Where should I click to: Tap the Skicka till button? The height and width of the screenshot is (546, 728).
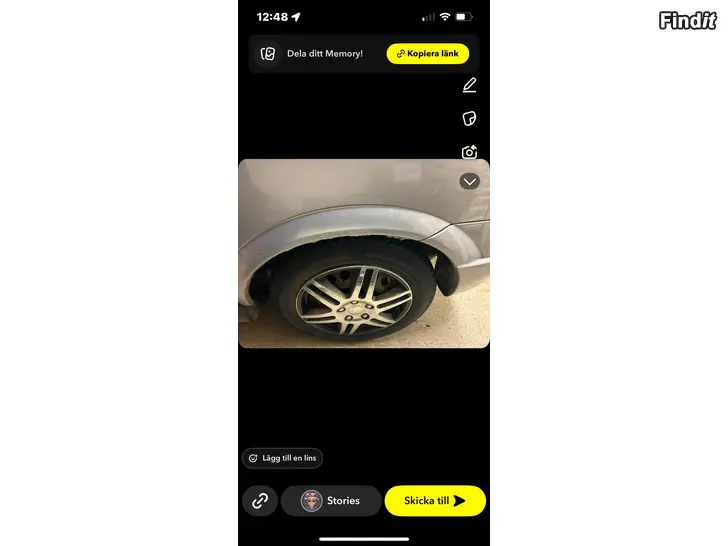434,501
